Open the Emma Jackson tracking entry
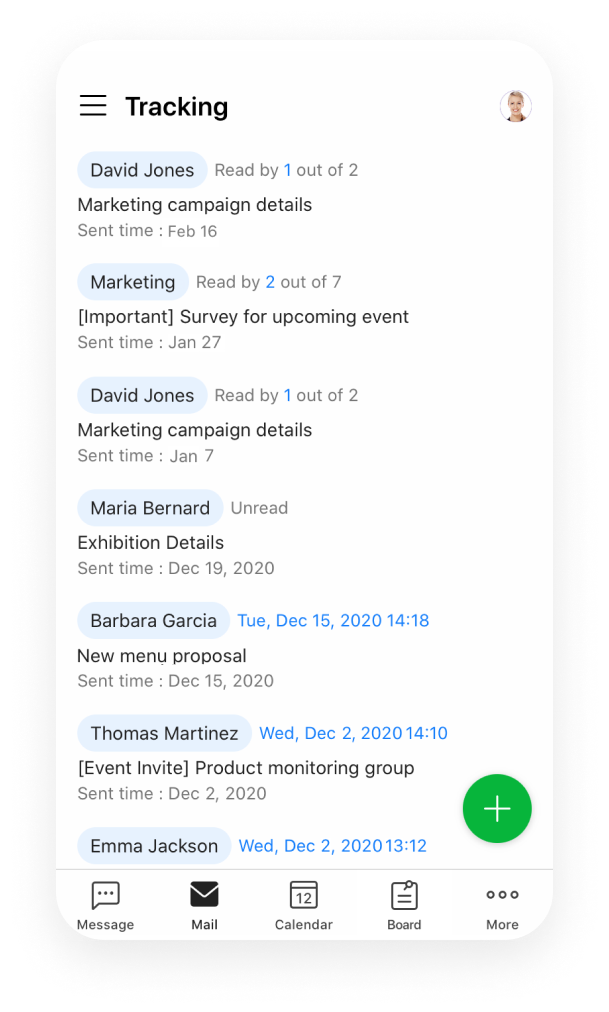 click(154, 846)
